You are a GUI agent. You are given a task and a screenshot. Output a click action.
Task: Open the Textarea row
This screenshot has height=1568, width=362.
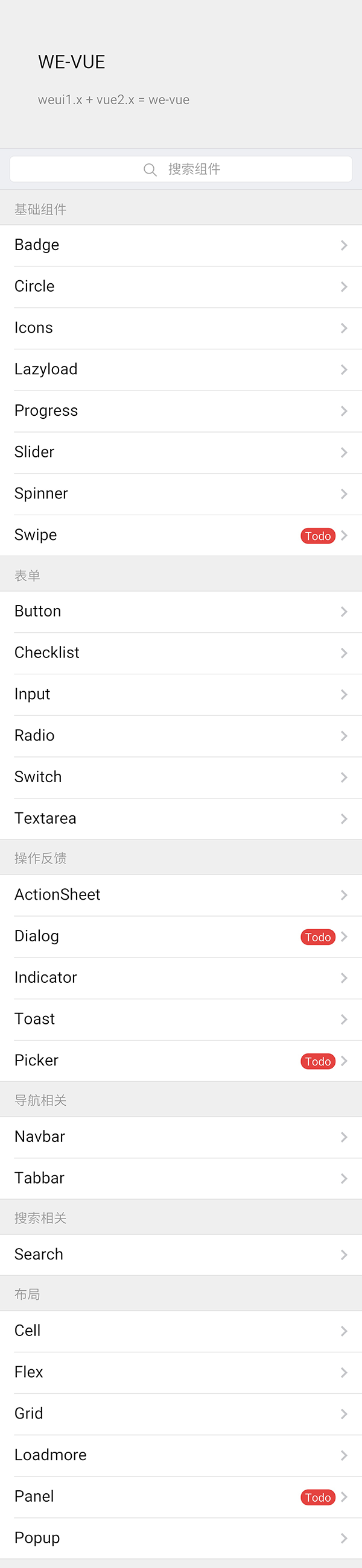(181, 818)
